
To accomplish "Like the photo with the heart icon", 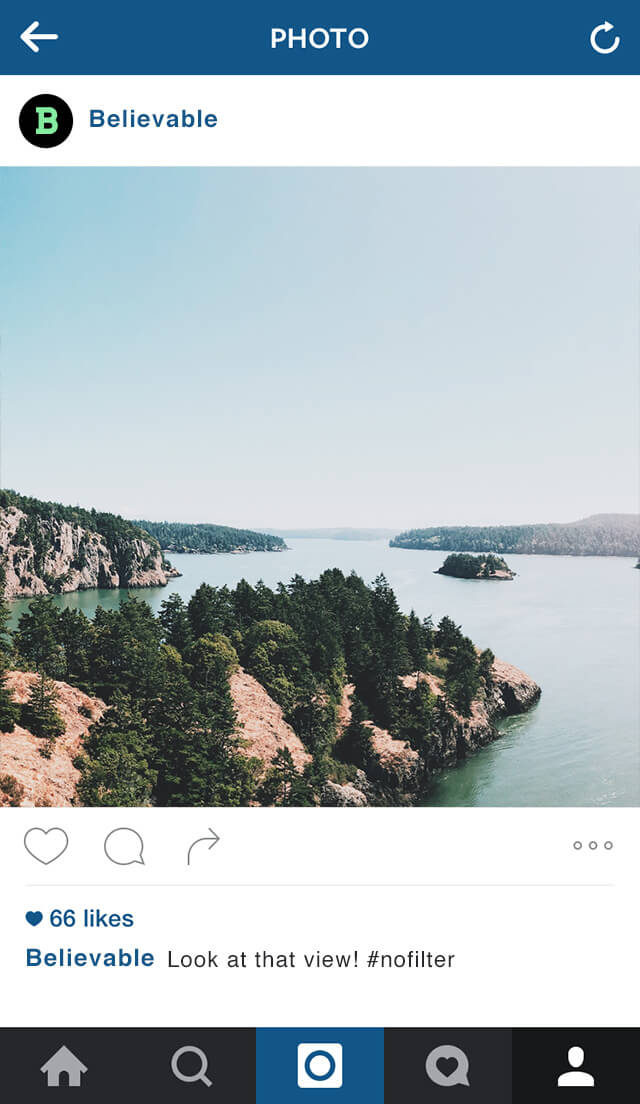I will [46, 846].
